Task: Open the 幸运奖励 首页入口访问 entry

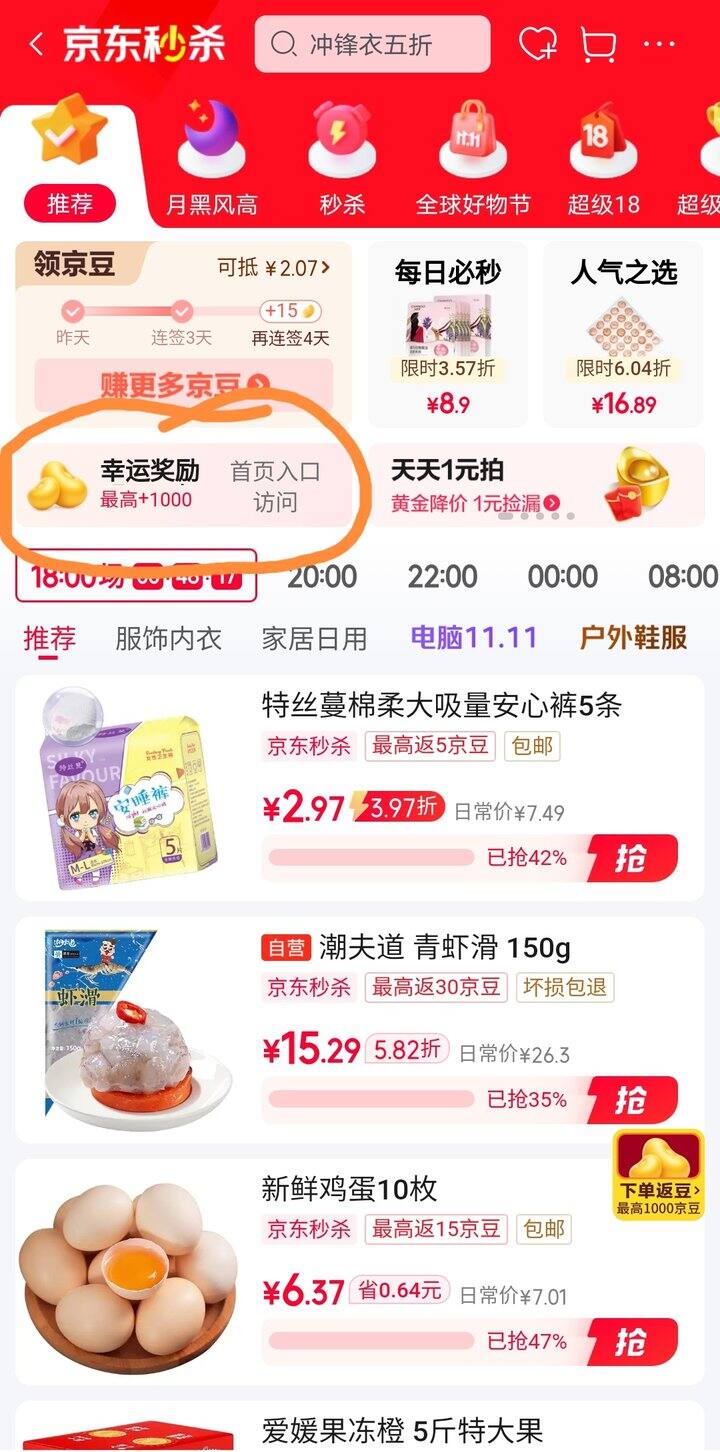Action: [184, 485]
